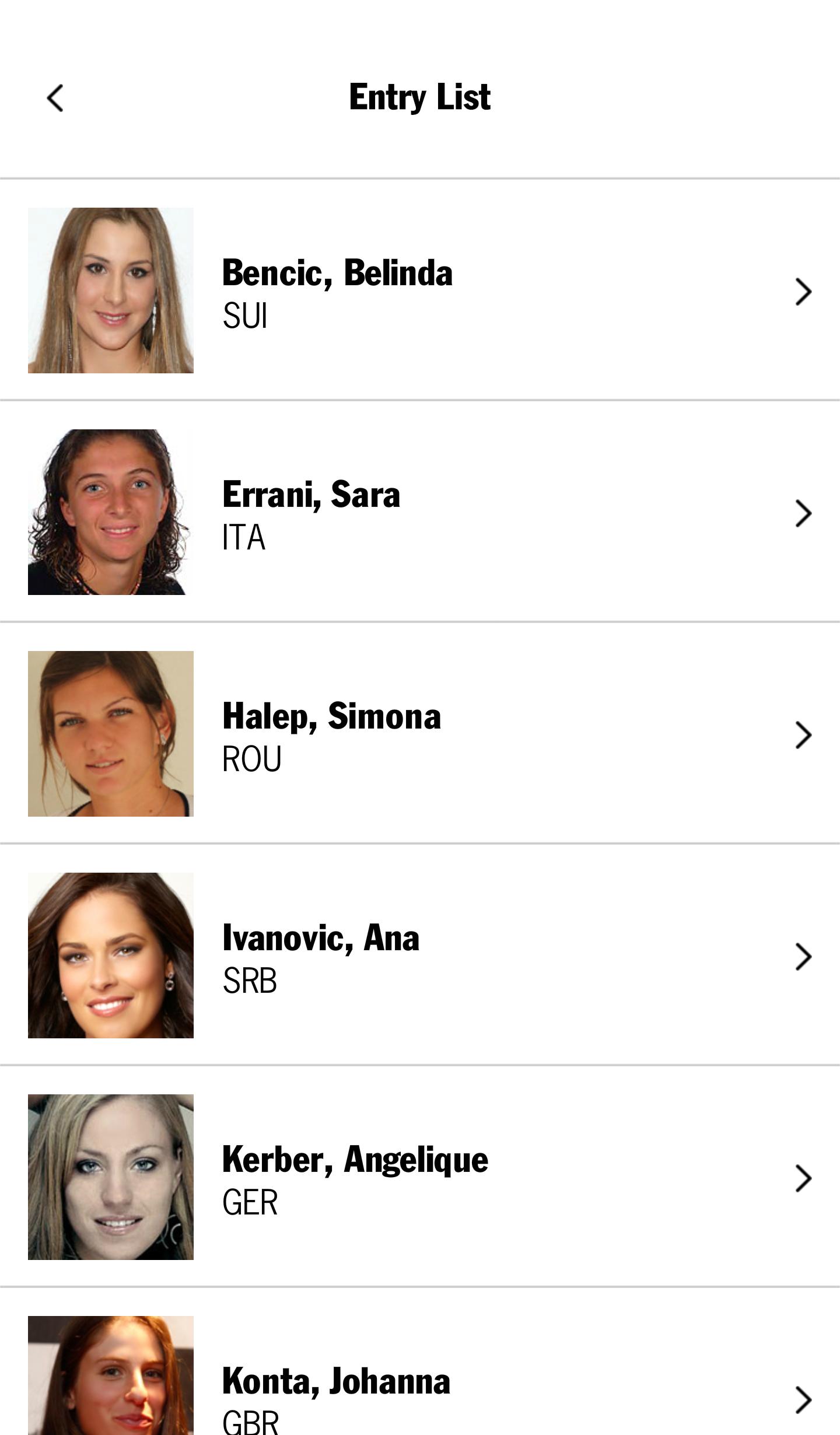
Task: Go back from the Entry List
Action: [x=55, y=98]
